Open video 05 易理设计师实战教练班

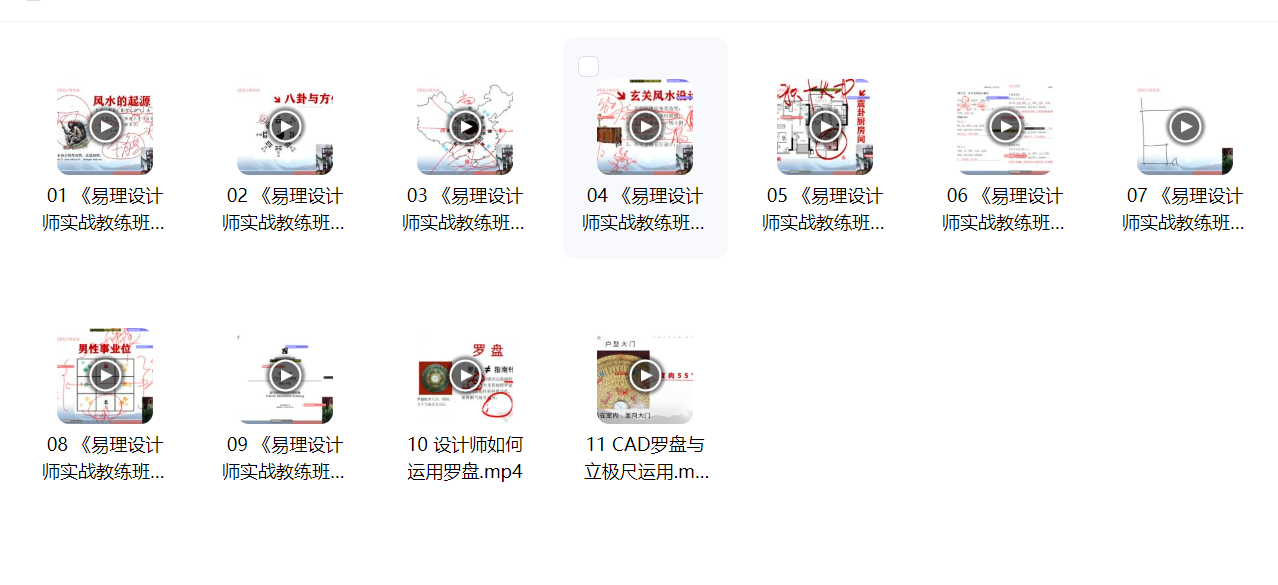click(x=825, y=127)
